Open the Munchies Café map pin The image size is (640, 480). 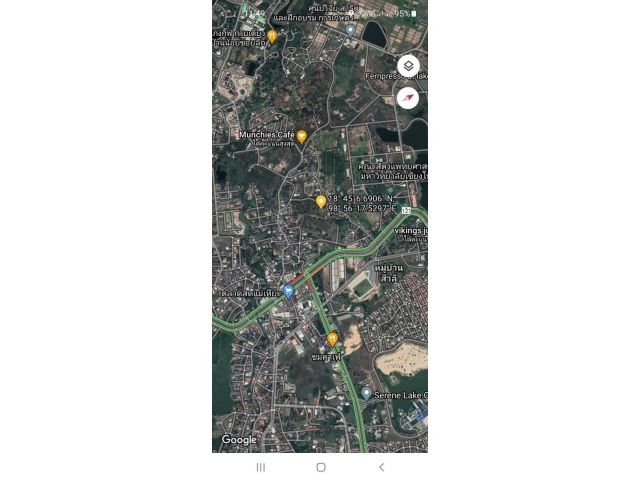tap(301, 136)
